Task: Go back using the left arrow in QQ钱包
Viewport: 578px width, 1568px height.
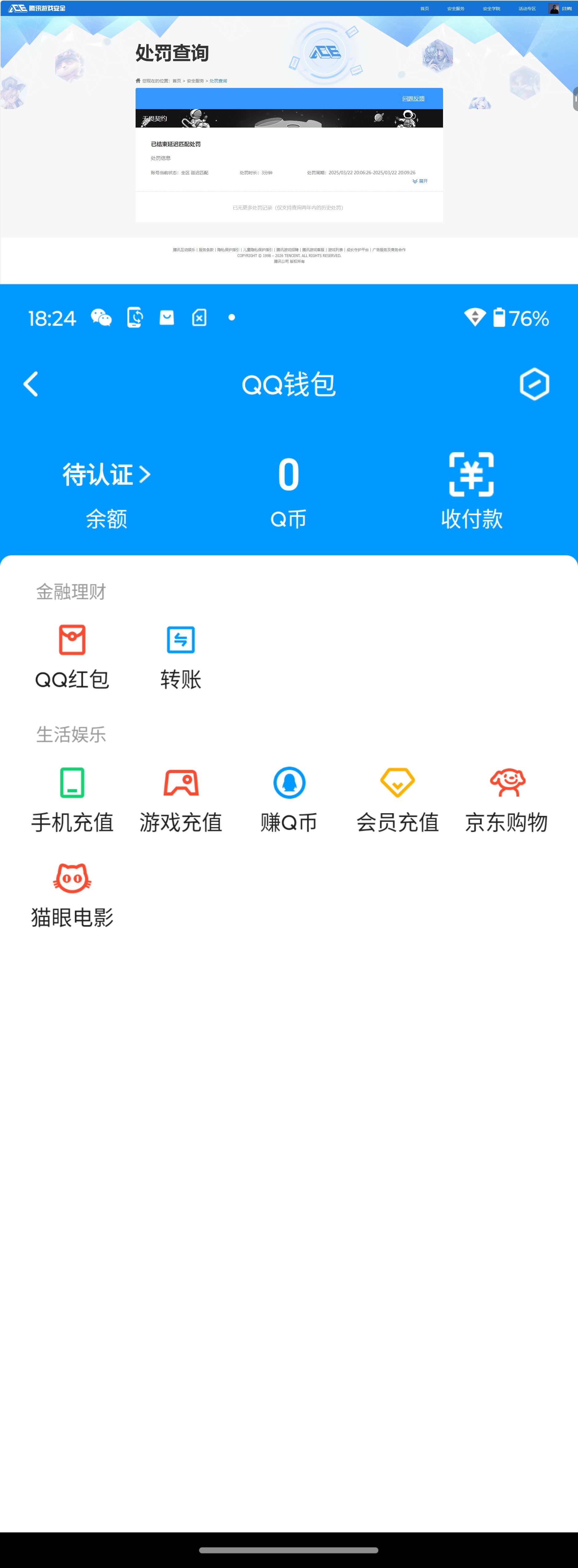Action: (31, 384)
